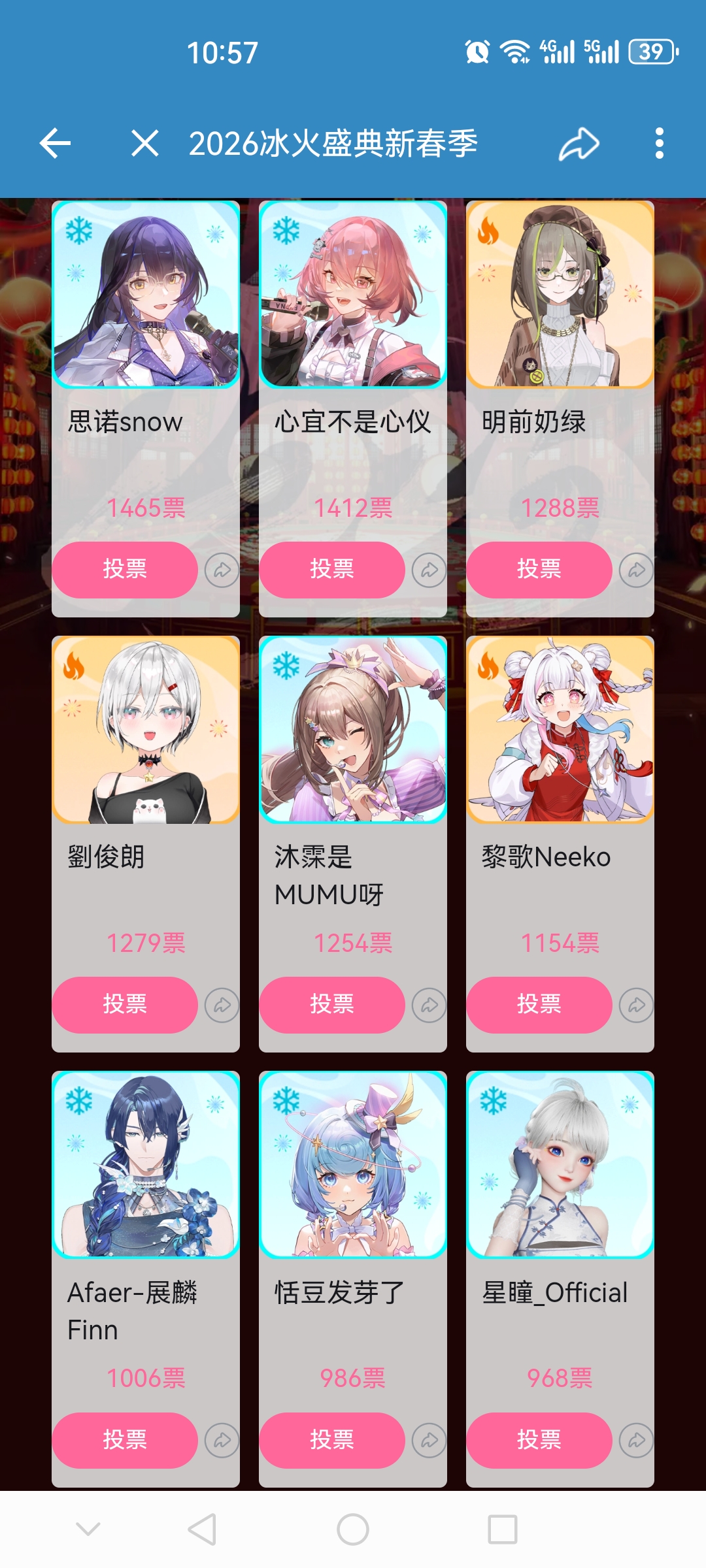The image size is (706, 1568).
Task: Vote for 明前奶绿
Action: pos(539,569)
